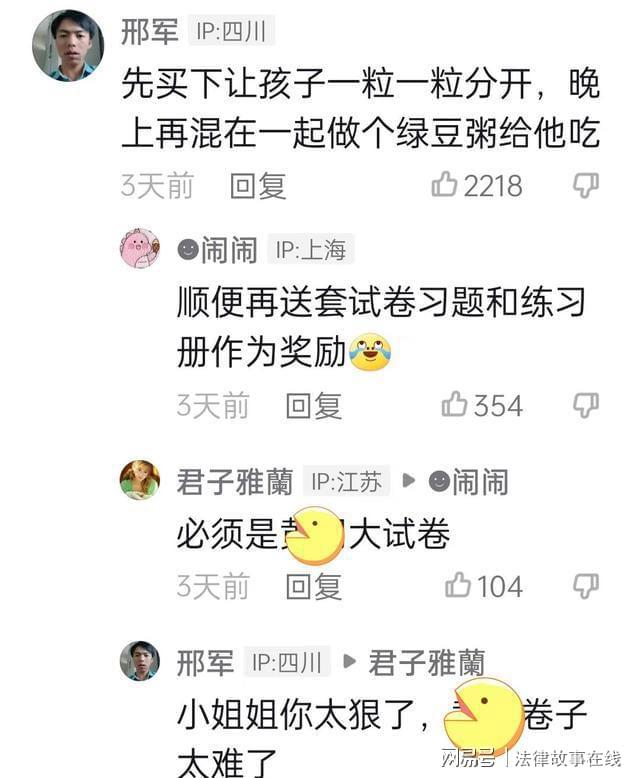Open 邢军's avatar on his reply to 君子雅蘭
Viewport: 640px width, 778px height.
tap(140, 661)
